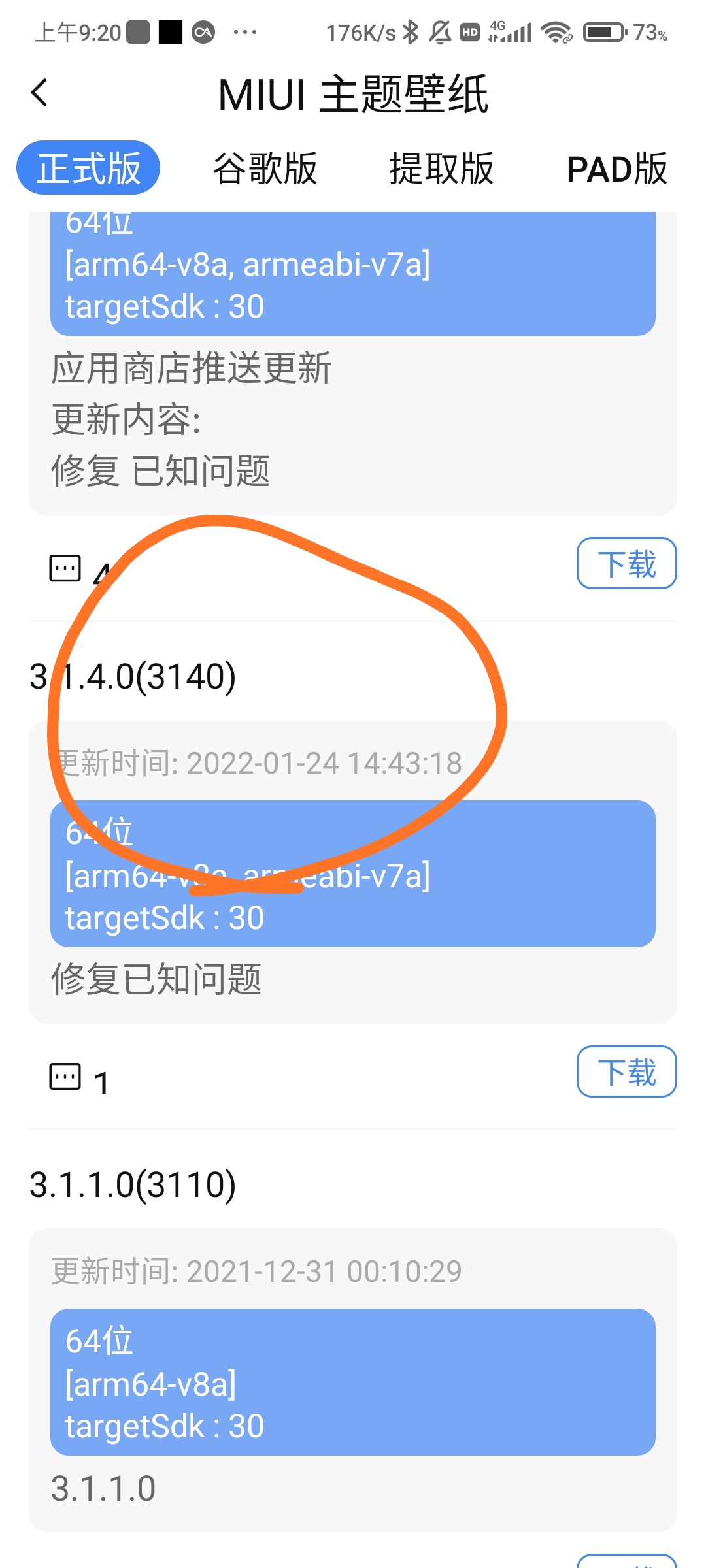
Task: Go back using the top-left arrow
Action: (39, 93)
